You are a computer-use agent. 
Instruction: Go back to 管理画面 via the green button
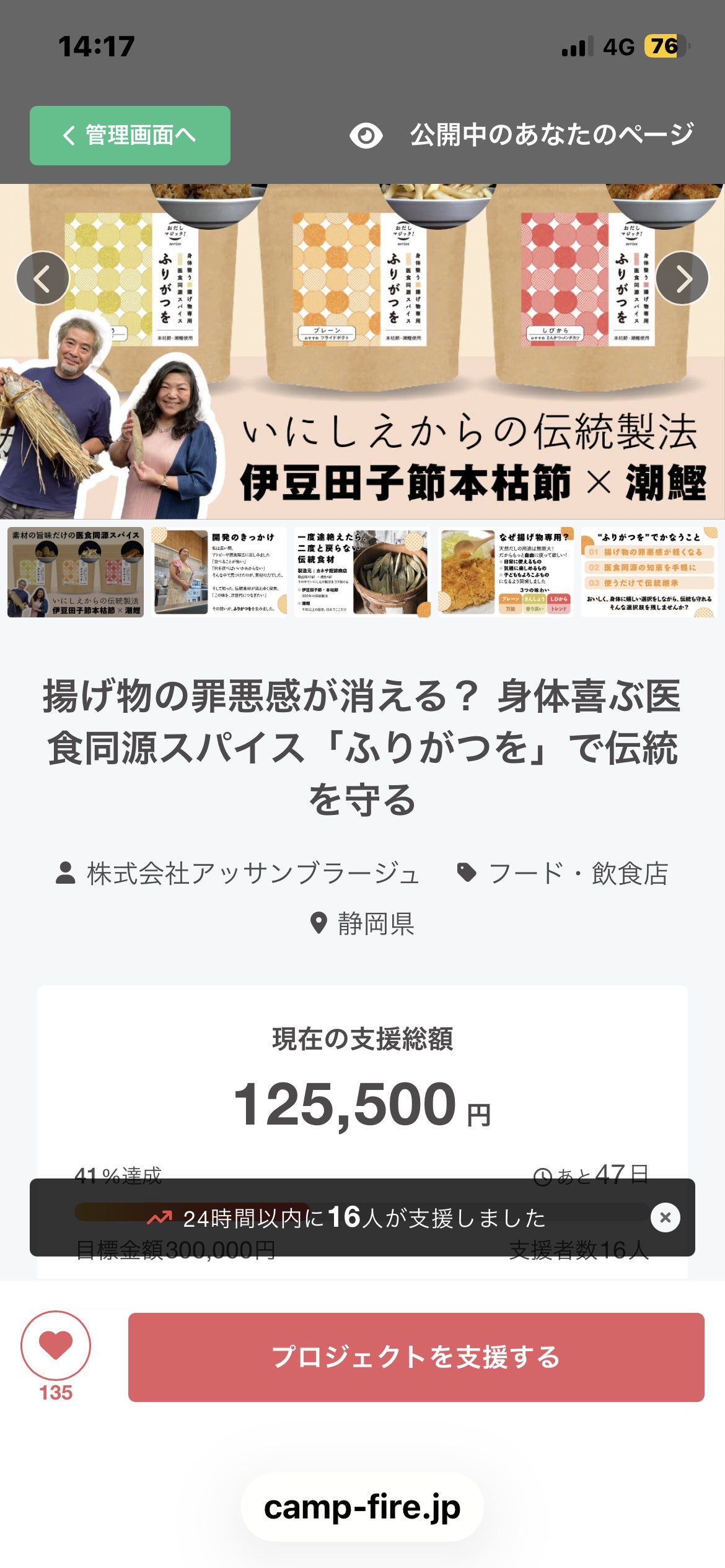130,136
